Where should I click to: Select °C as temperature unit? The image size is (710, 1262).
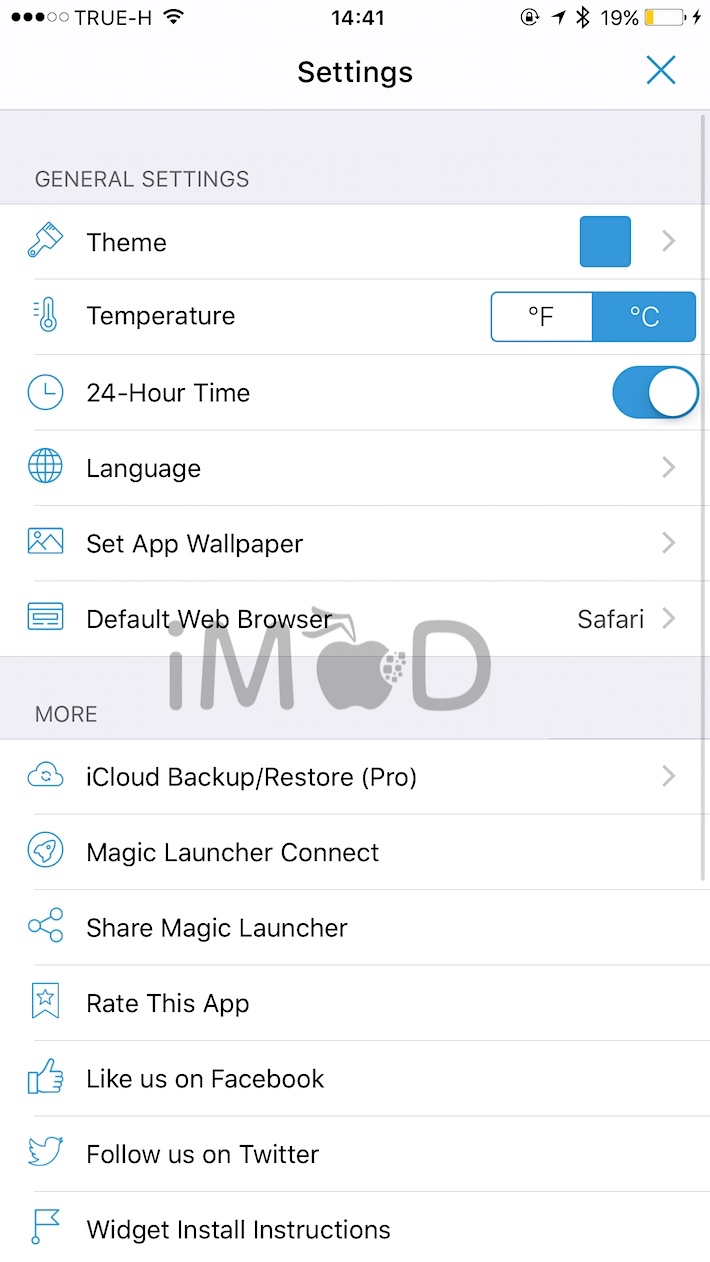(644, 317)
